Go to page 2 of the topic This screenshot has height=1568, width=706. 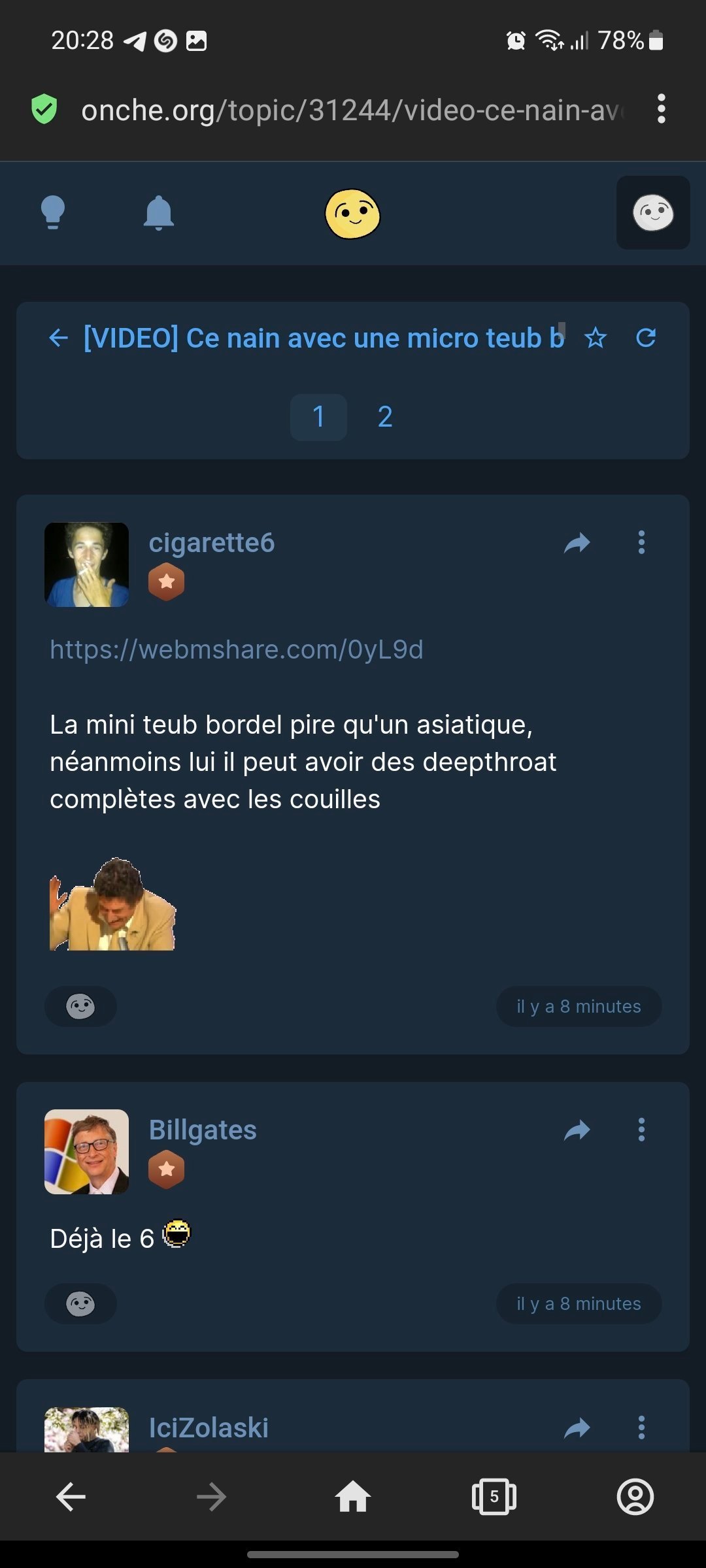pyautogui.click(x=385, y=417)
